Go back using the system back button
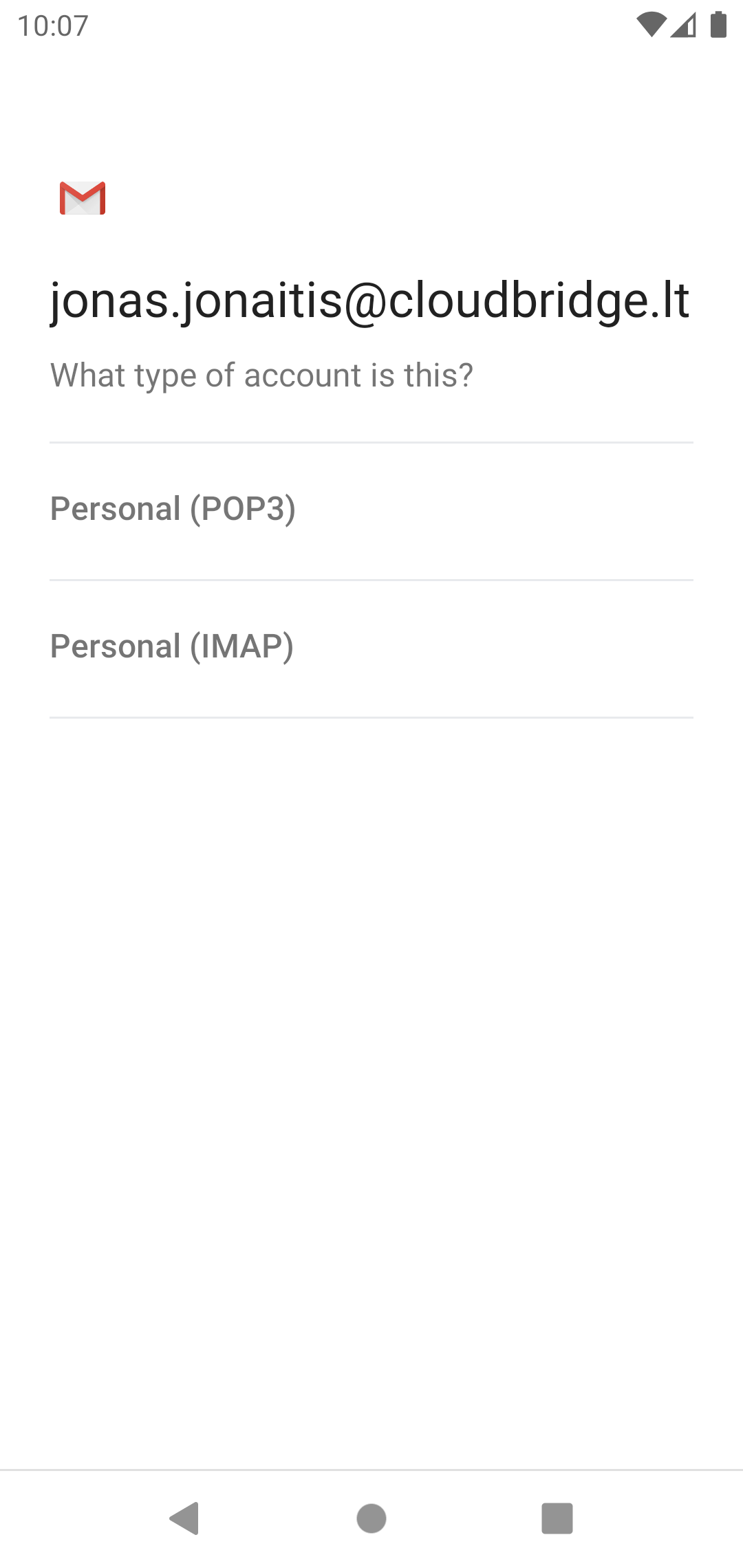Viewport: 743px width, 1568px height. click(184, 1518)
